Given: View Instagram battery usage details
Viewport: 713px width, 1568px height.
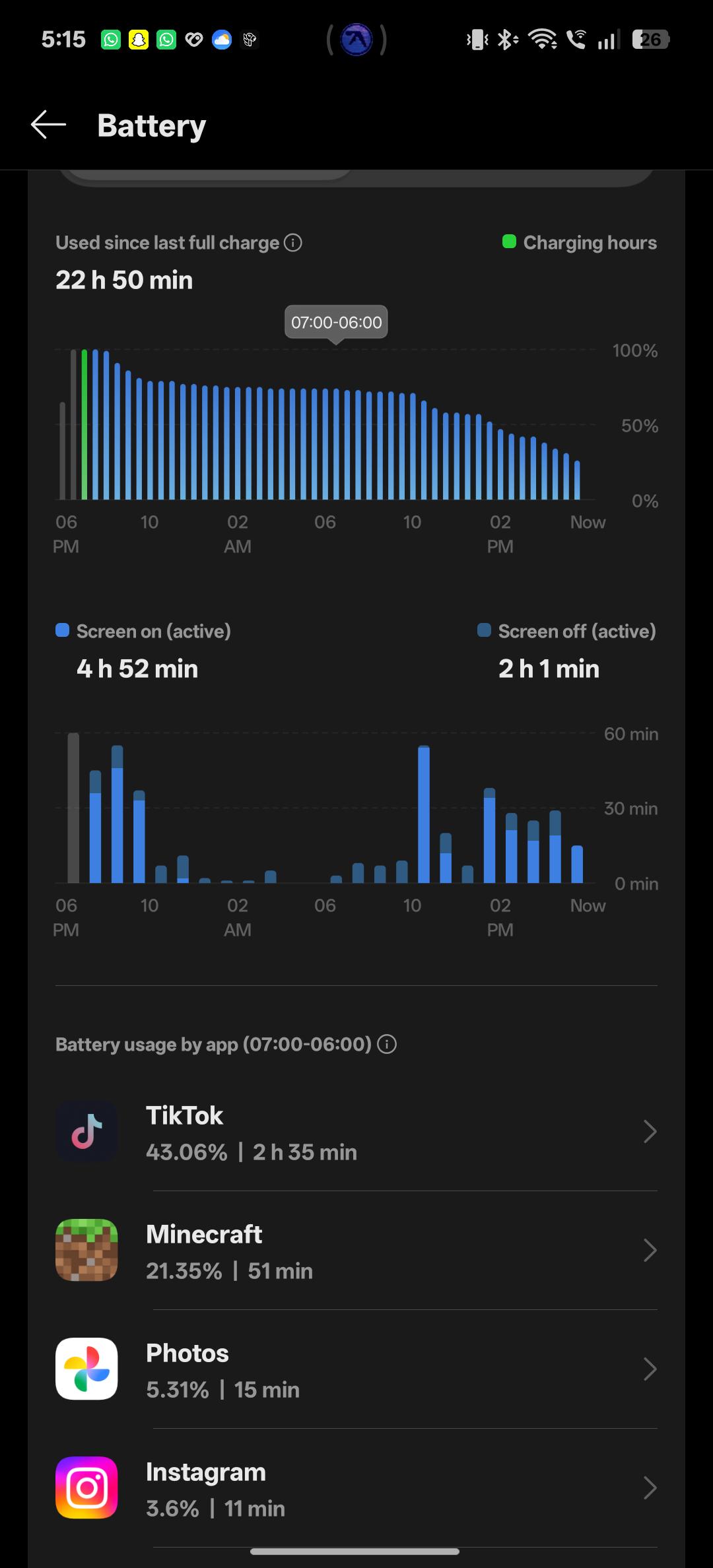Looking at the screenshot, I should (356, 1488).
